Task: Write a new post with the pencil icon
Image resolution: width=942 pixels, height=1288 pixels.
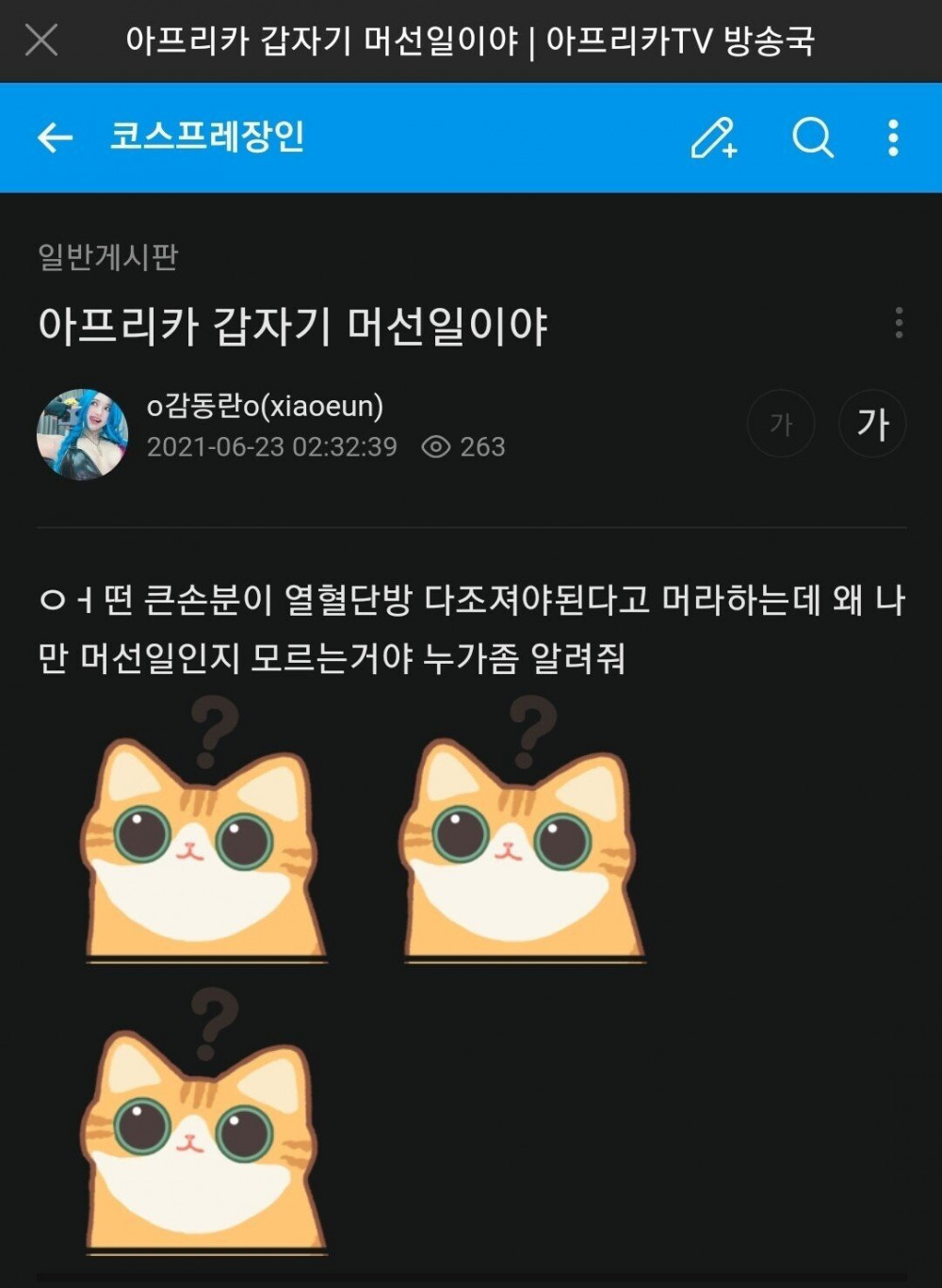Action: click(x=713, y=137)
